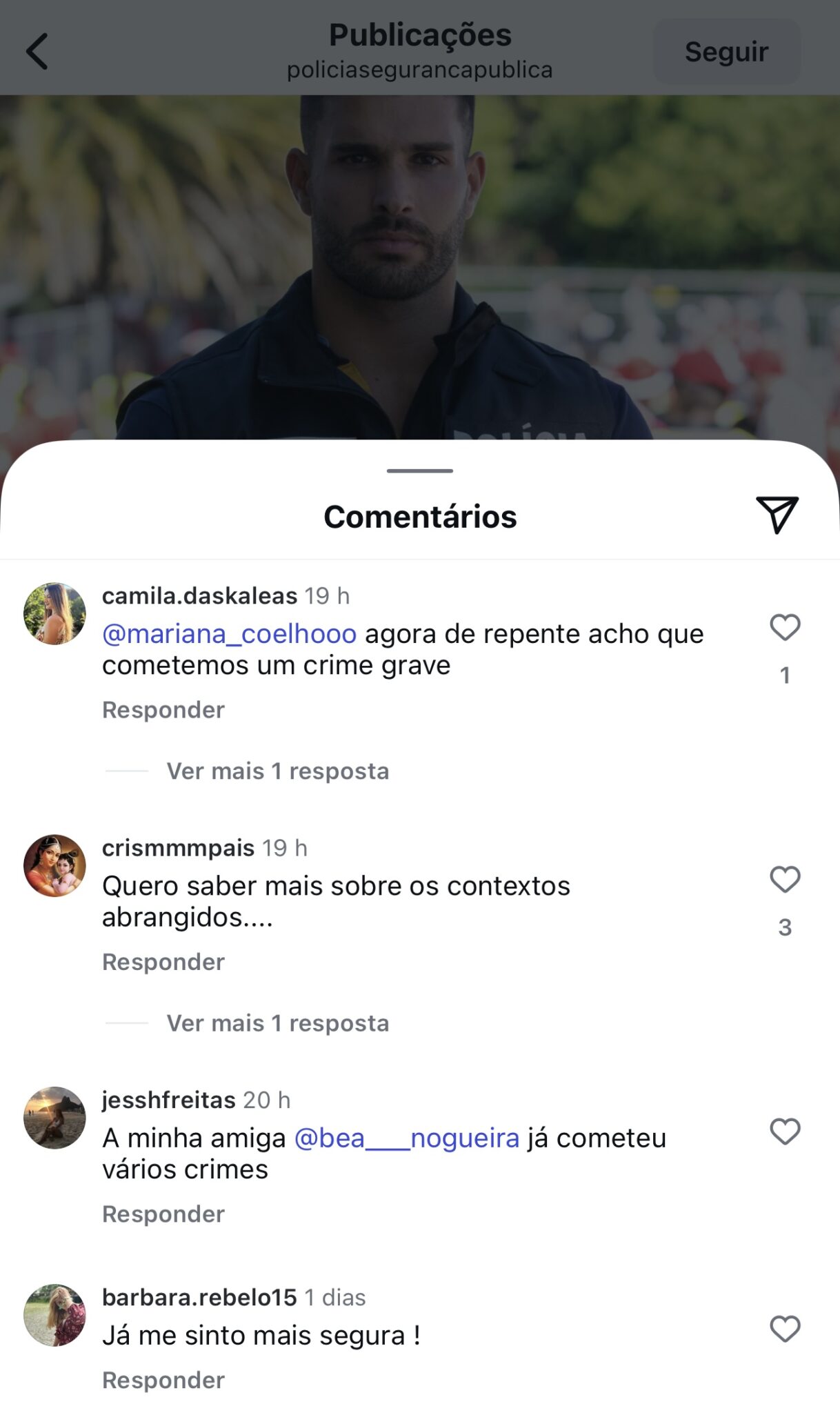Open the @bea___nogueira mention
This screenshot has width=840, height=1413.
pos(407,1138)
